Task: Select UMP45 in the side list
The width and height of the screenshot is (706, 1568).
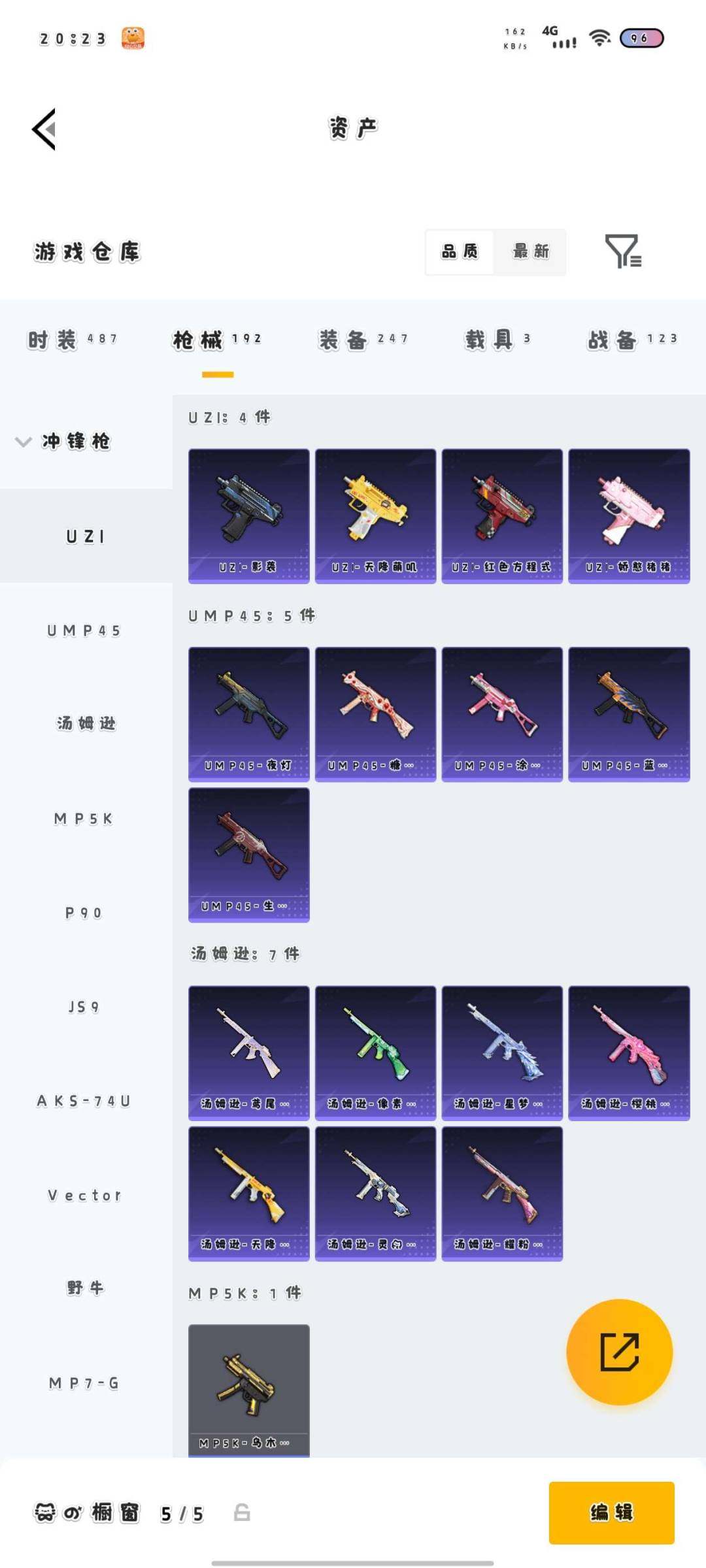Action: pos(85,630)
